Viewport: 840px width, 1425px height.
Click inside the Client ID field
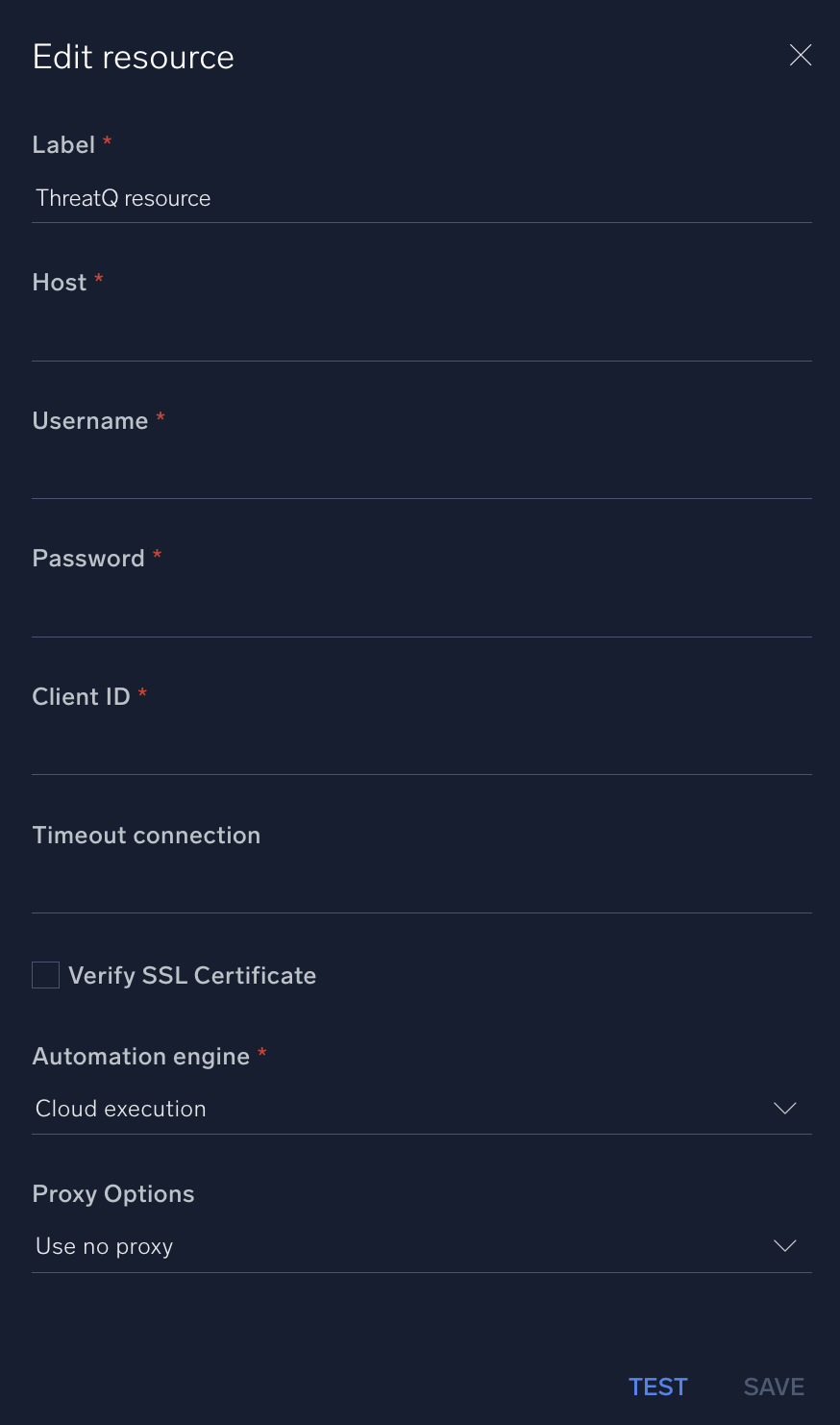pyautogui.click(x=422, y=751)
